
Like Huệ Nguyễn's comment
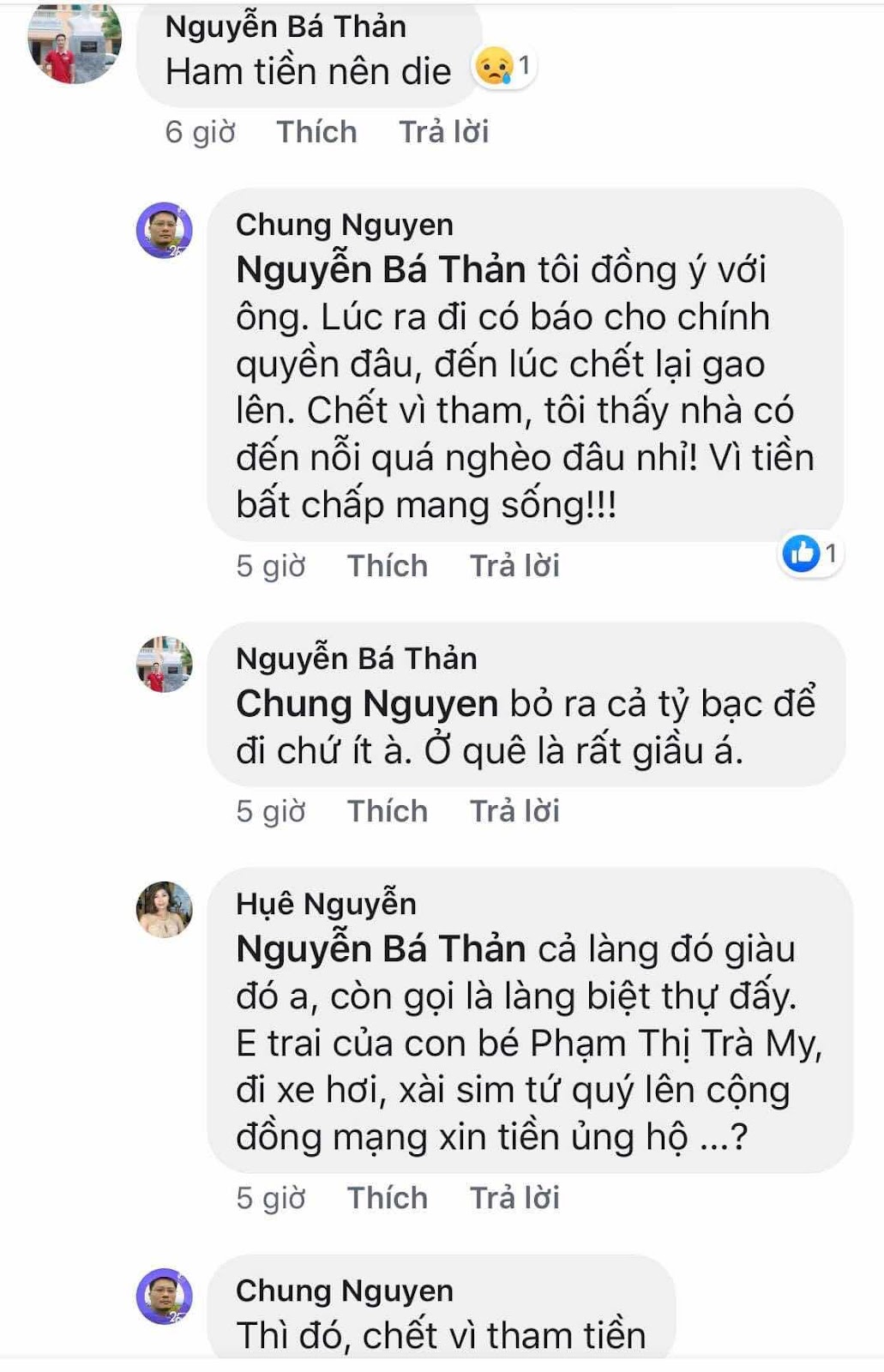387,1198
